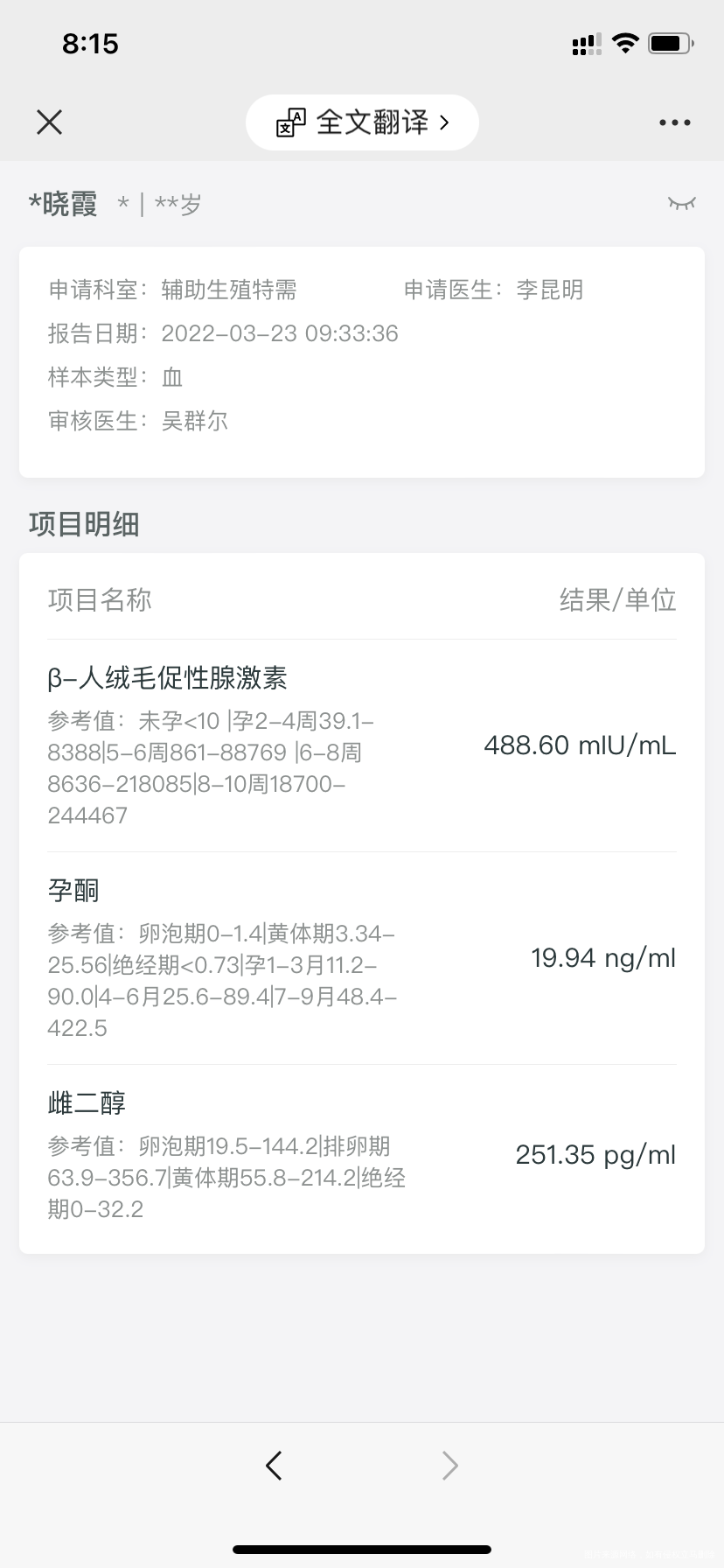Tap the Wi-Fi icon in the status bar
This screenshot has width=724, height=1568.
(x=625, y=42)
